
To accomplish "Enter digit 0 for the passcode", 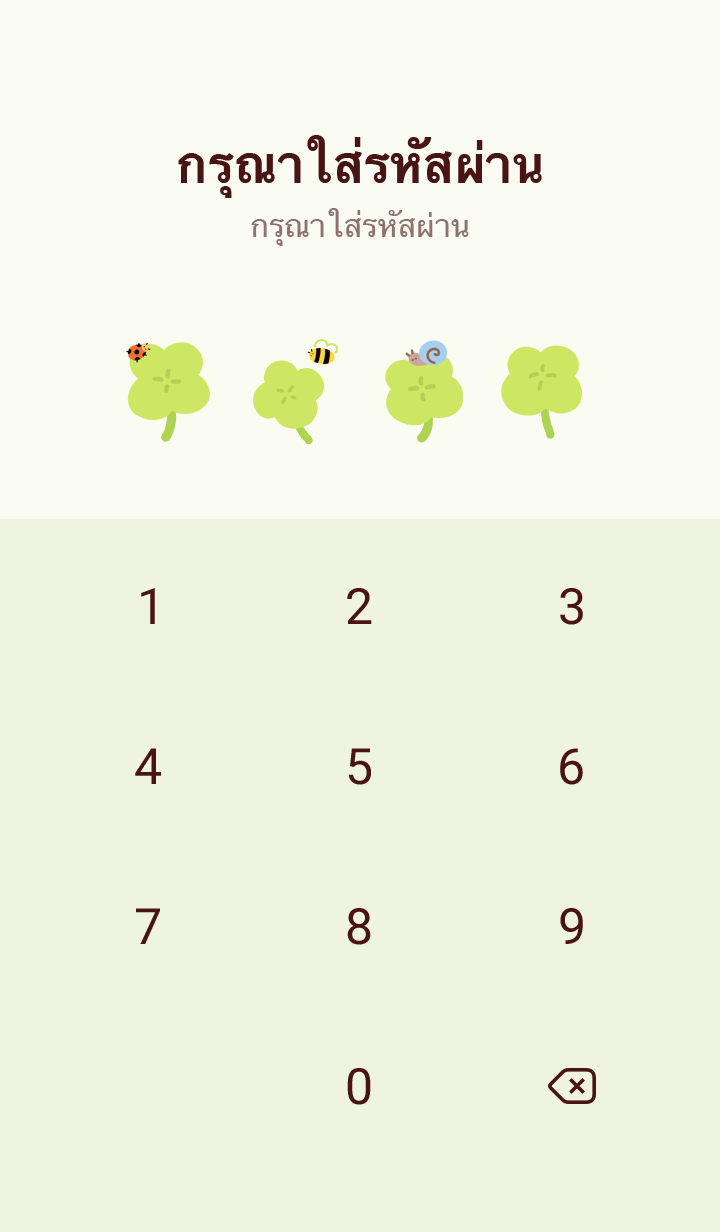I will tap(359, 1087).
